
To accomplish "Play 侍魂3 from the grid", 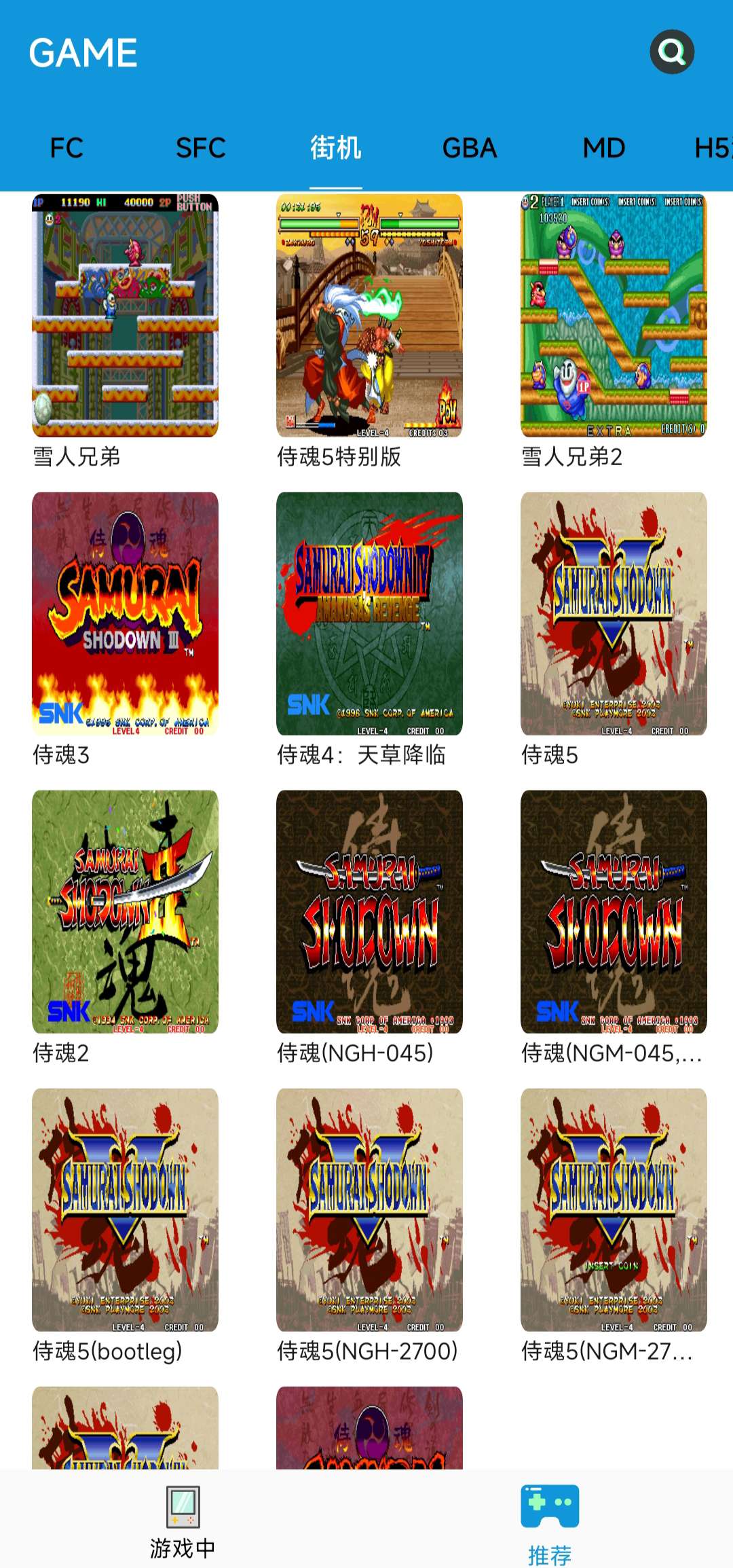I will (x=125, y=614).
